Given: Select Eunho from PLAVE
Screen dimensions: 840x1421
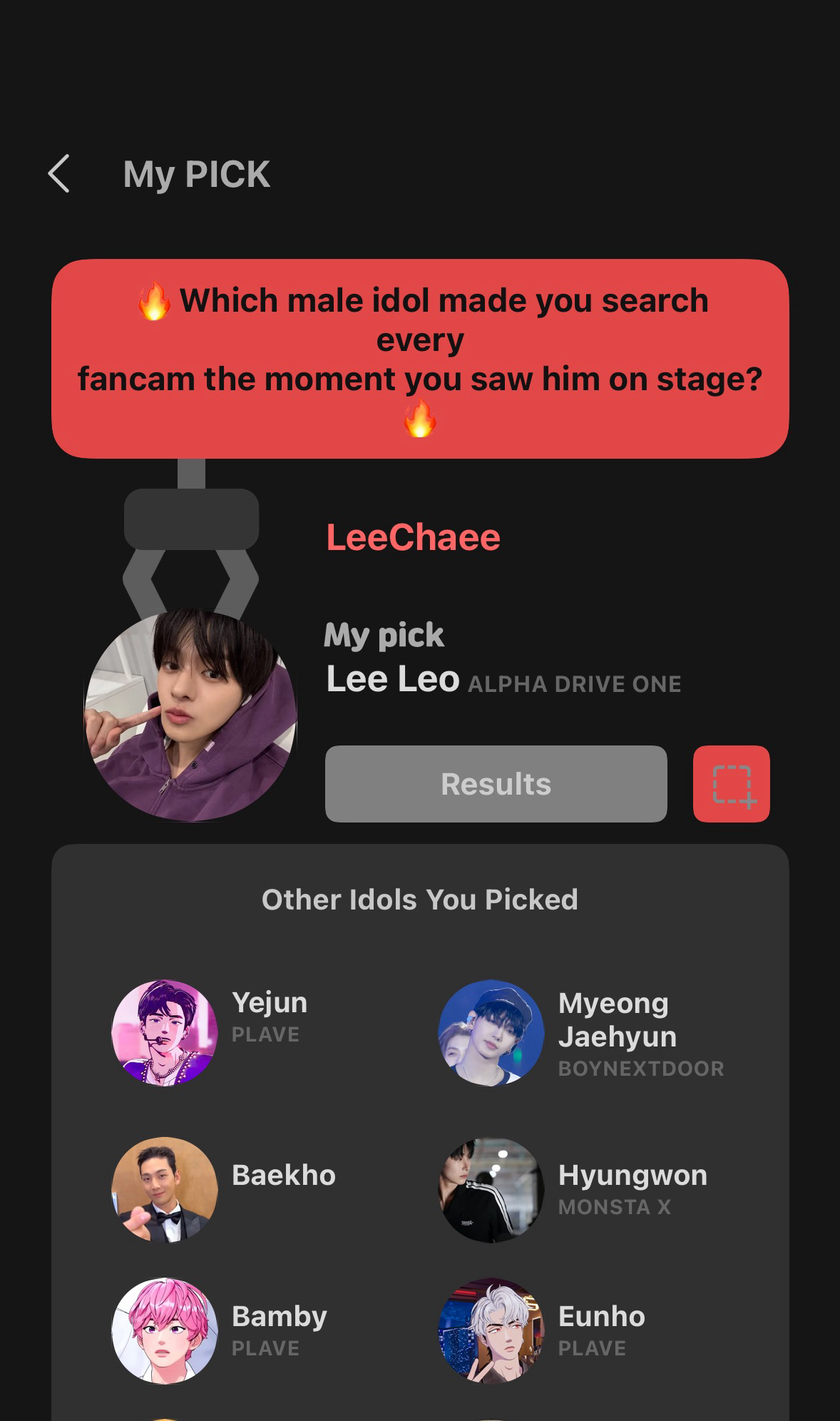Looking at the screenshot, I should pyautogui.click(x=491, y=1330).
